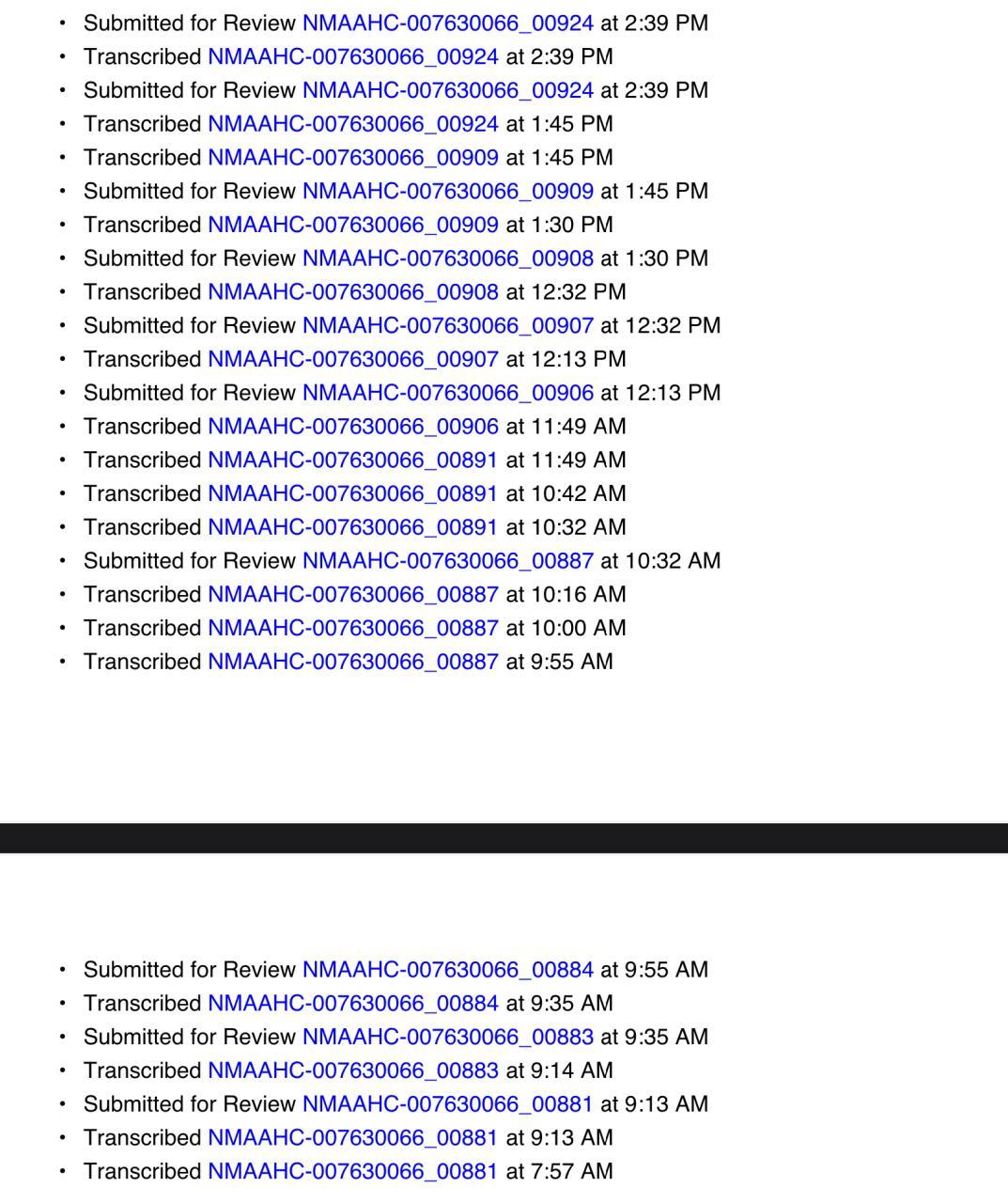Follow the 00909 link transcribed at 1:30 PM
This screenshot has height=1203, width=1008.
point(352,226)
